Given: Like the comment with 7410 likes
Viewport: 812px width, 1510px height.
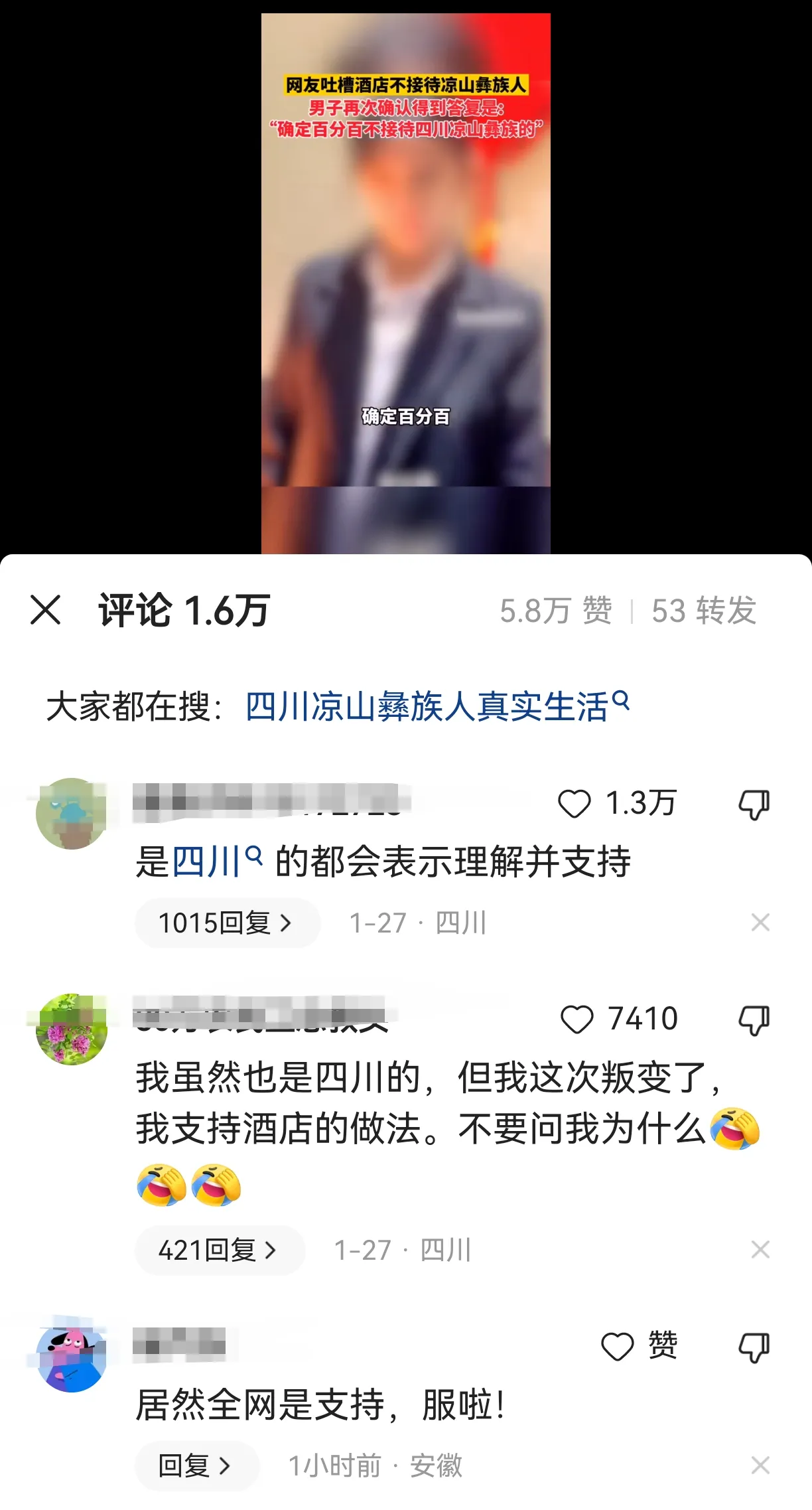Looking at the screenshot, I should point(576,1019).
